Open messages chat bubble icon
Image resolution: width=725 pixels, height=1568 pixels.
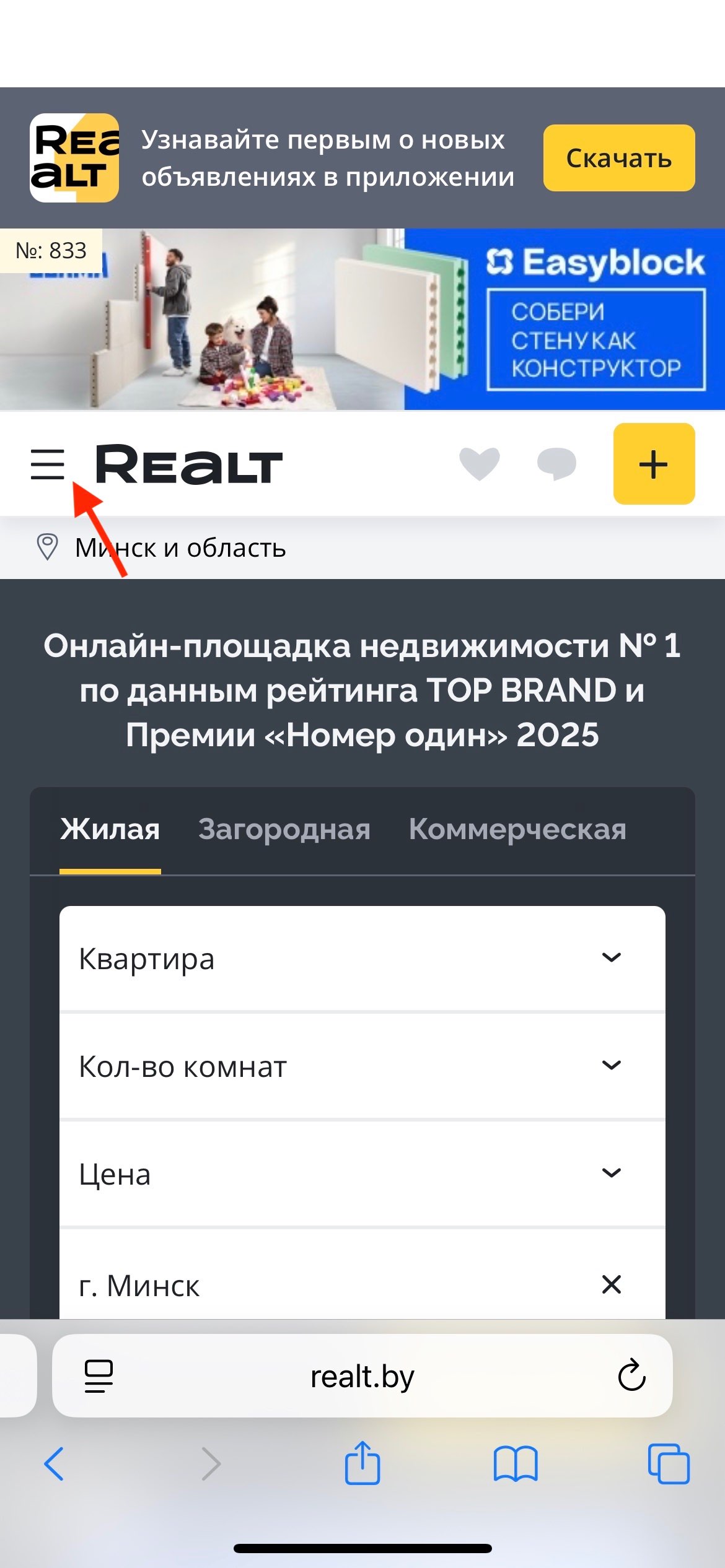(556, 464)
